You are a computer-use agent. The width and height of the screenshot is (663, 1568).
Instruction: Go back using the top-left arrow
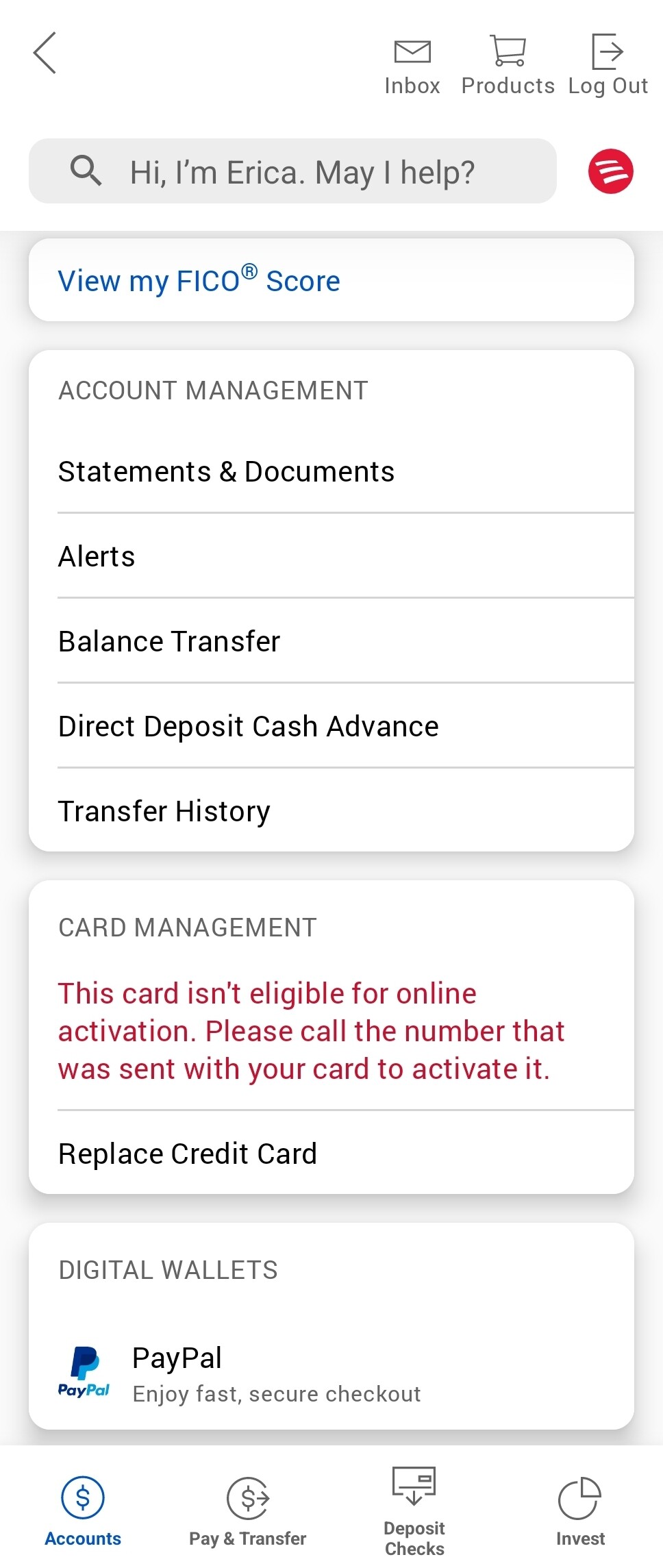[x=45, y=53]
